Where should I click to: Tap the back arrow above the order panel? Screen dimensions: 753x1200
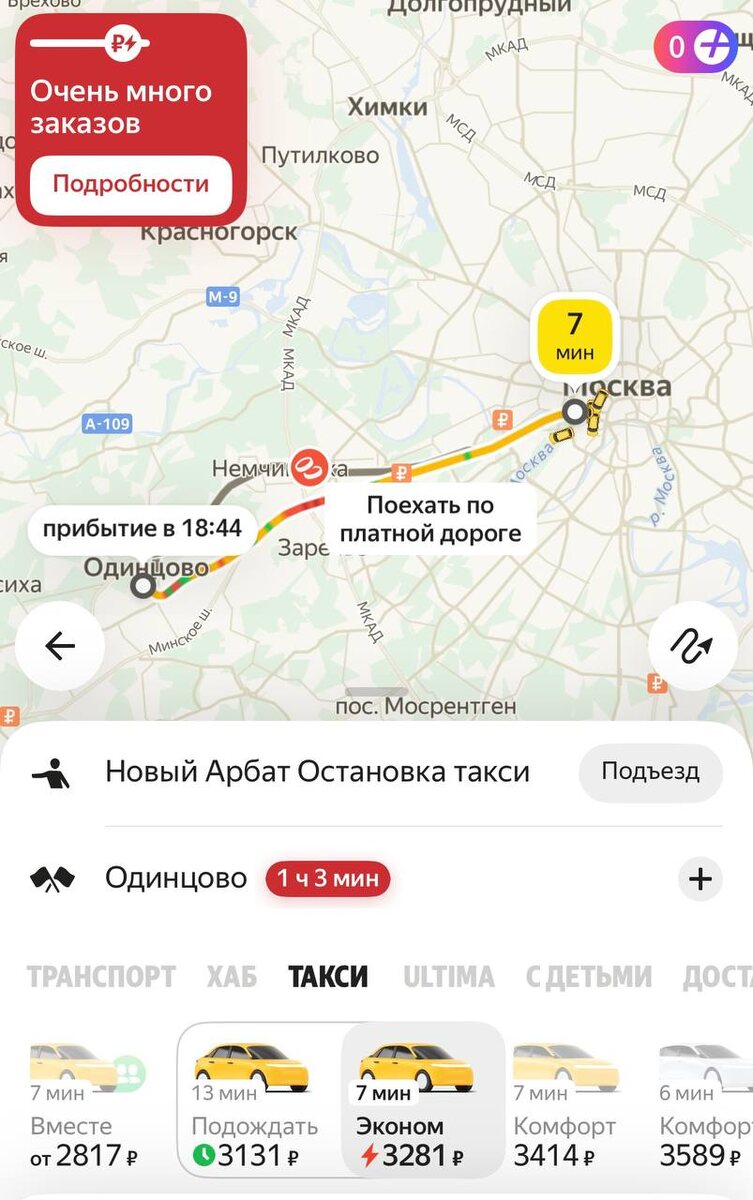pos(59,645)
